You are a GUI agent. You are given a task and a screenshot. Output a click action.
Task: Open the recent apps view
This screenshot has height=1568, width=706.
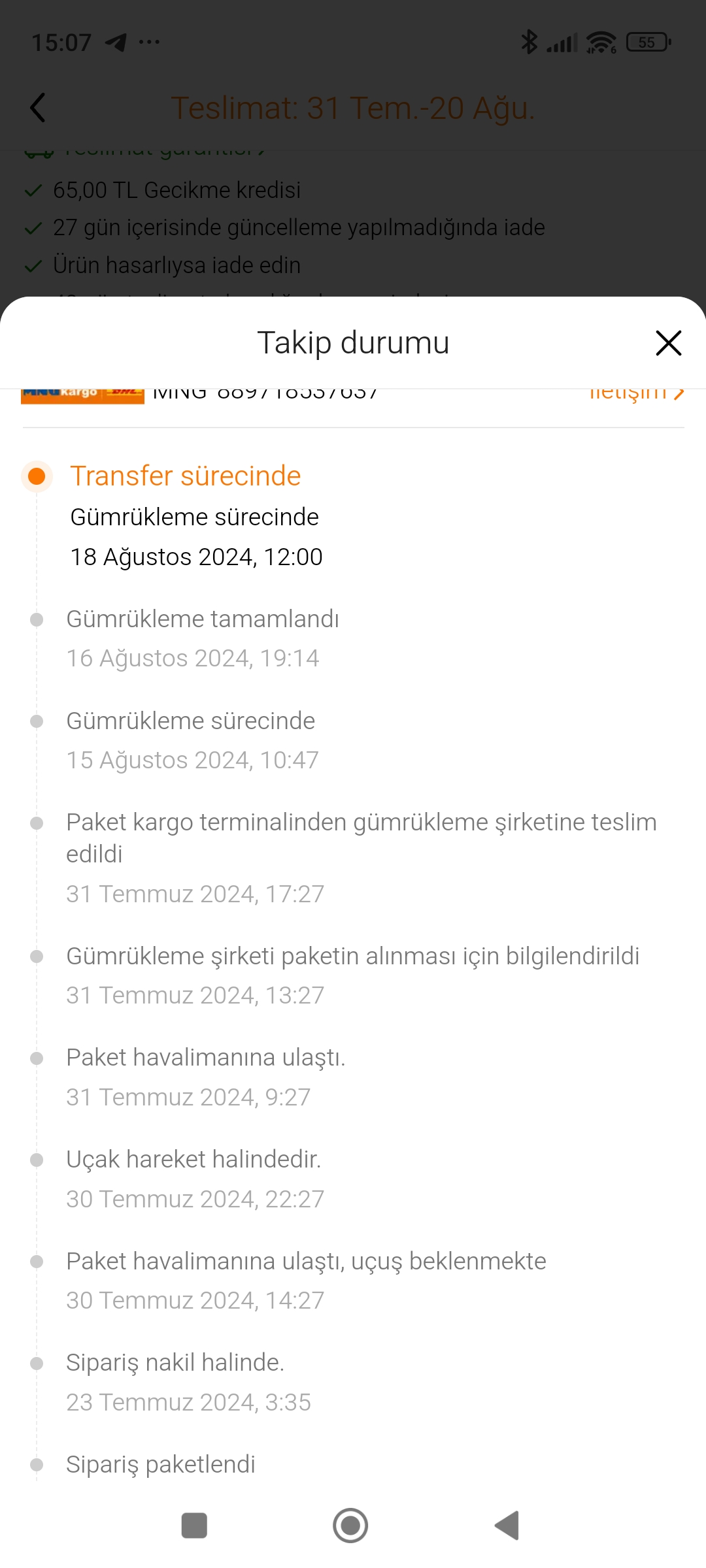194,1526
